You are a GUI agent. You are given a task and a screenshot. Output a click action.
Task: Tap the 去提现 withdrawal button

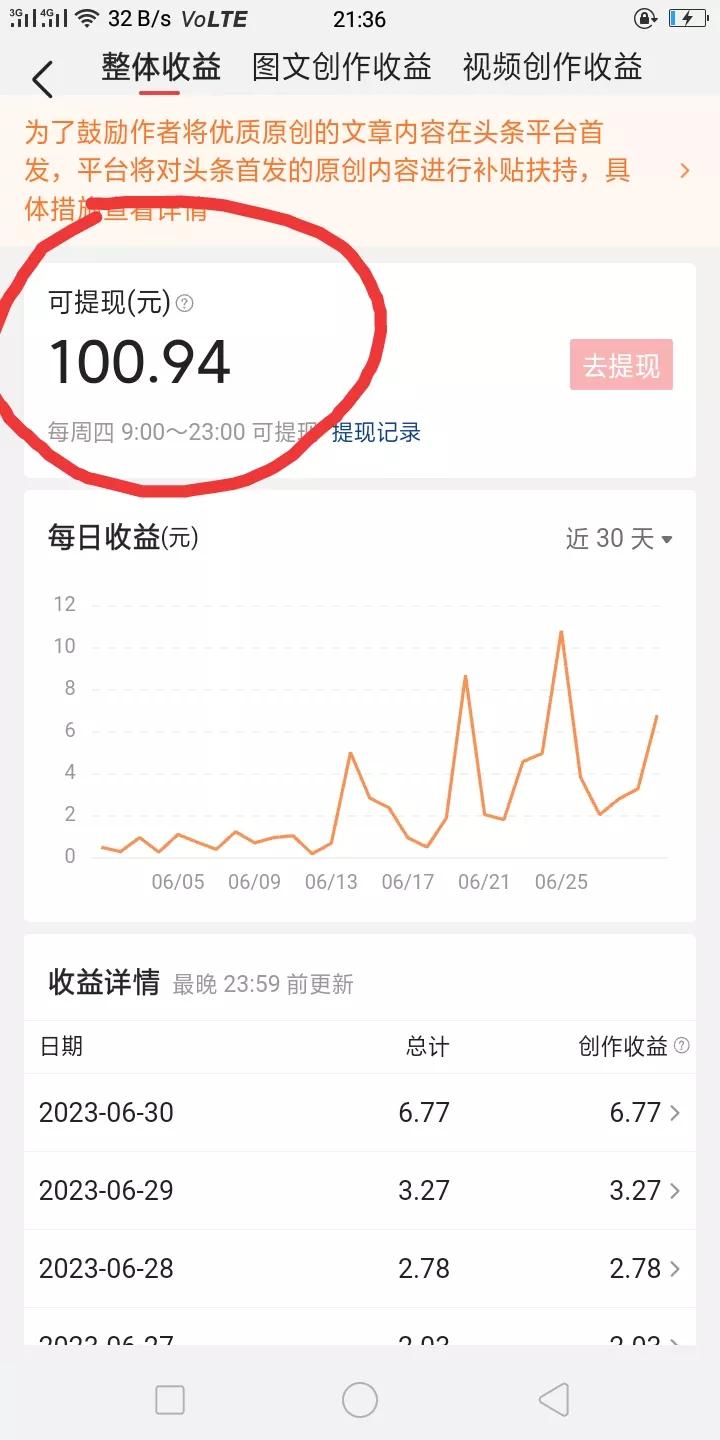pyautogui.click(x=621, y=365)
